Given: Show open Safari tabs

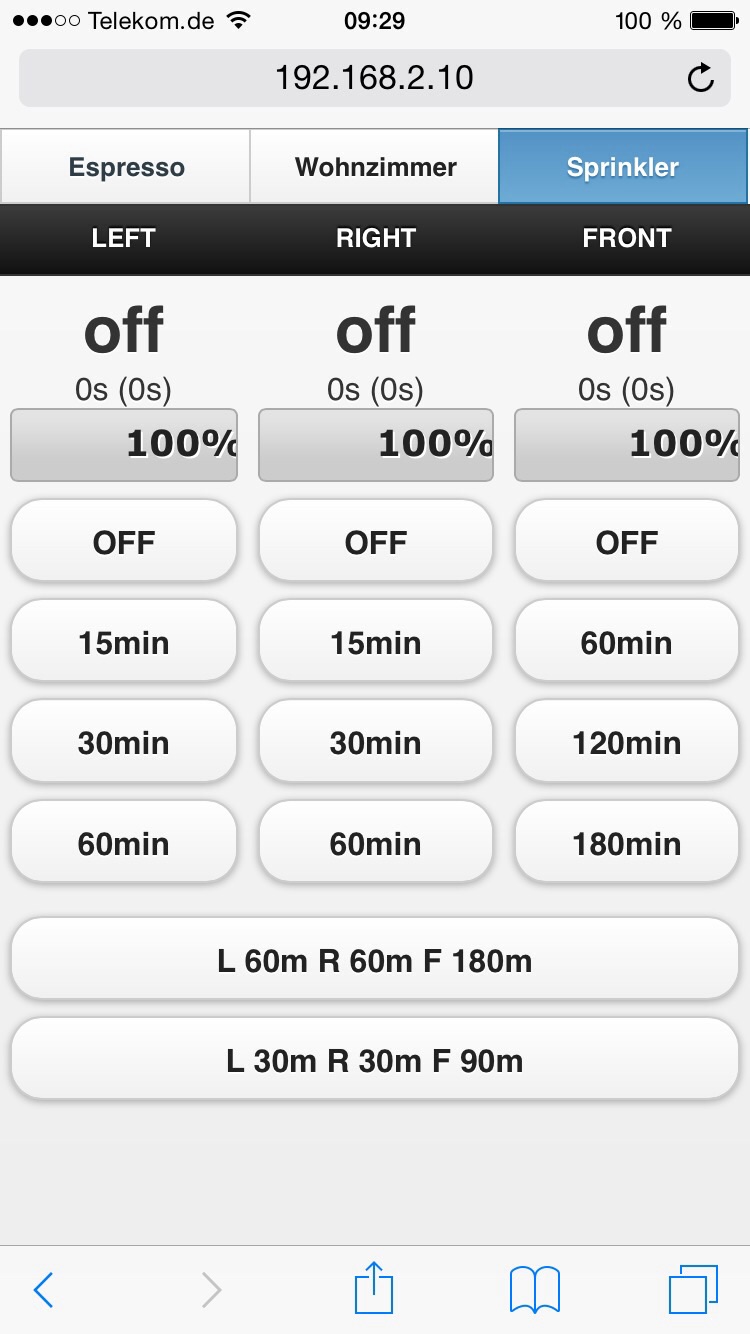Looking at the screenshot, I should [x=693, y=1290].
